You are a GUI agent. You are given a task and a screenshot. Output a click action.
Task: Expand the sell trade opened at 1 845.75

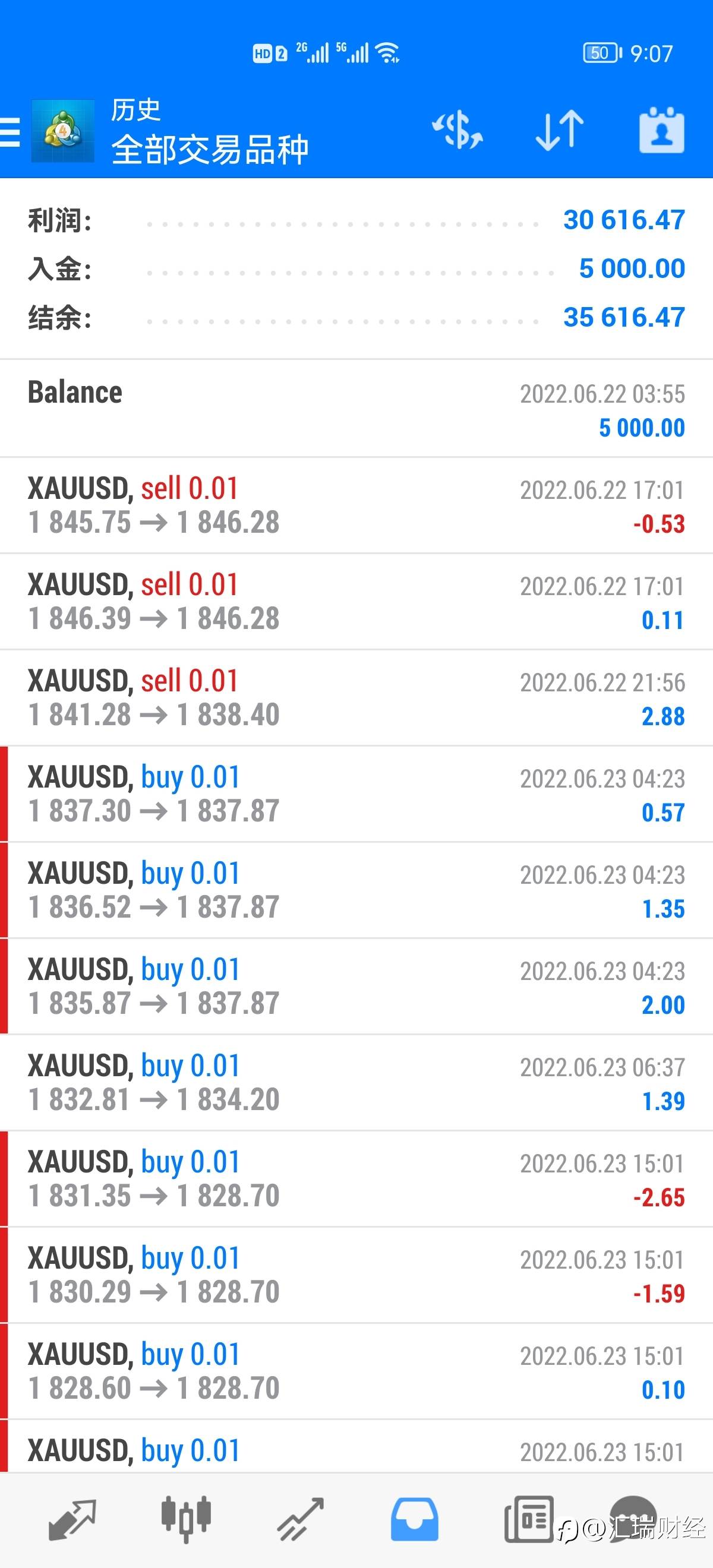[x=356, y=505]
